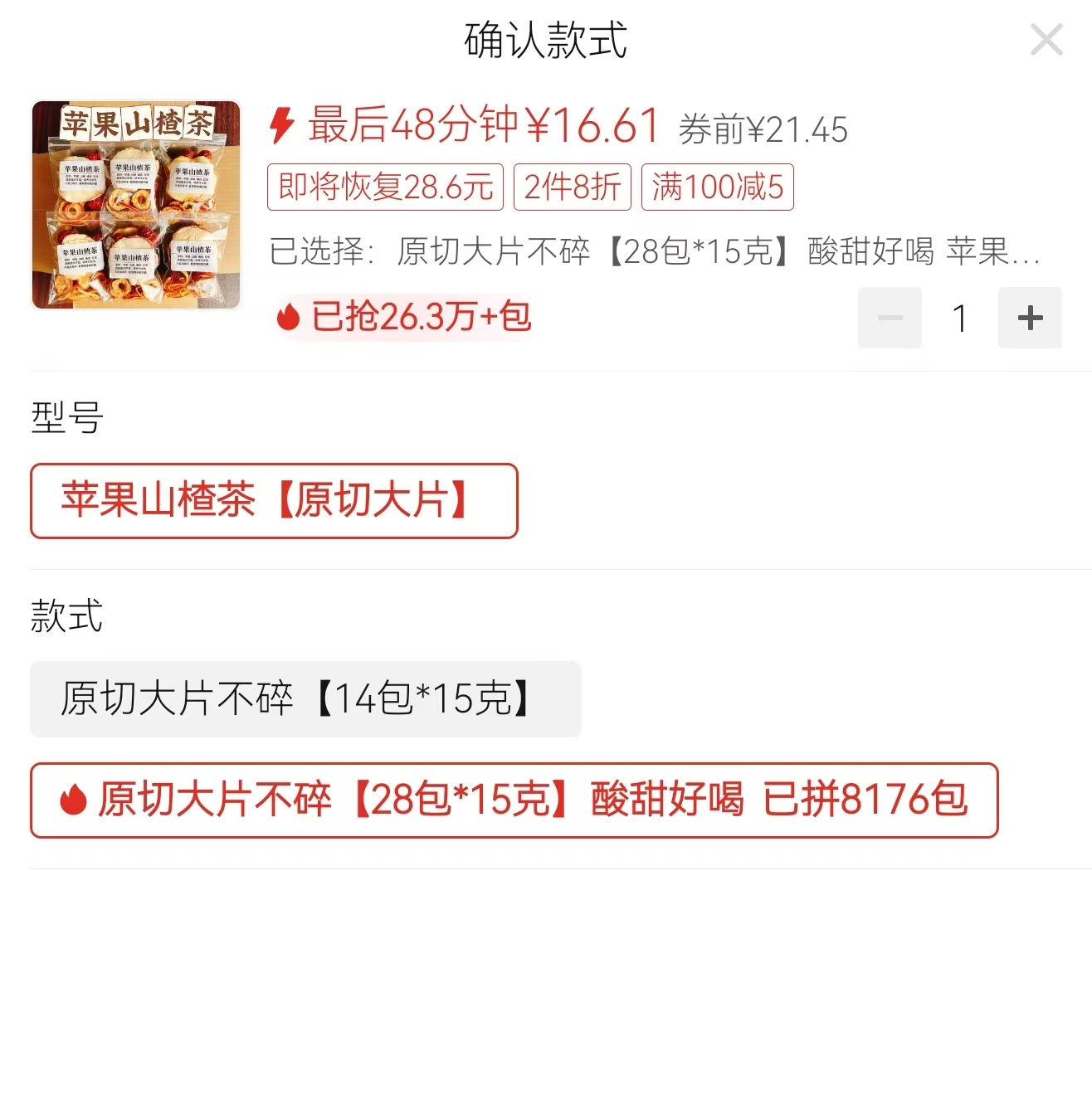This screenshot has width=1092, height=1109.
Task: Choose the 28包*15克 酸甜好喝 option
Action: (514, 800)
